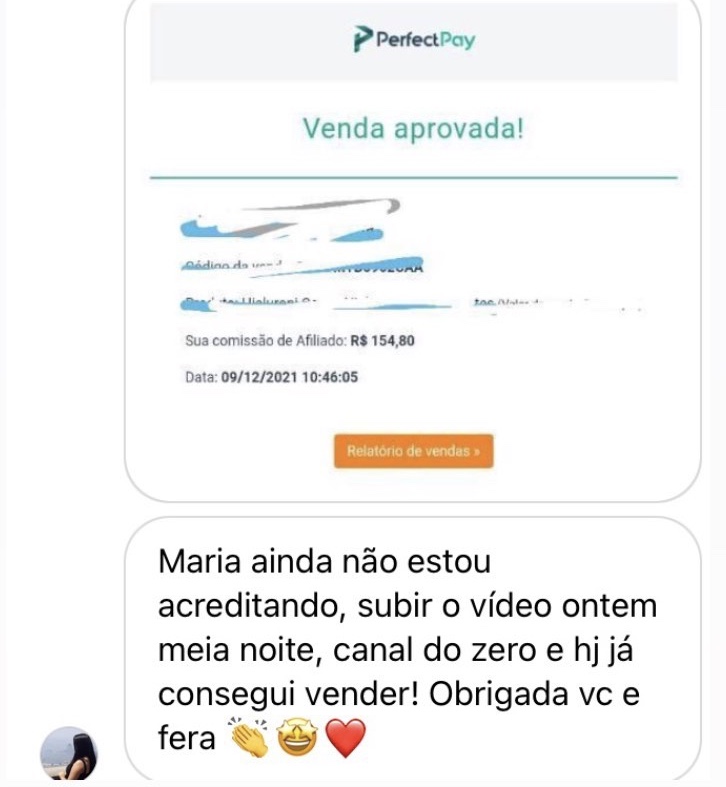Open the PerfectPay sale screenshot image message
The height and width of the screenshot is (787, 726).
coord(413,250)
